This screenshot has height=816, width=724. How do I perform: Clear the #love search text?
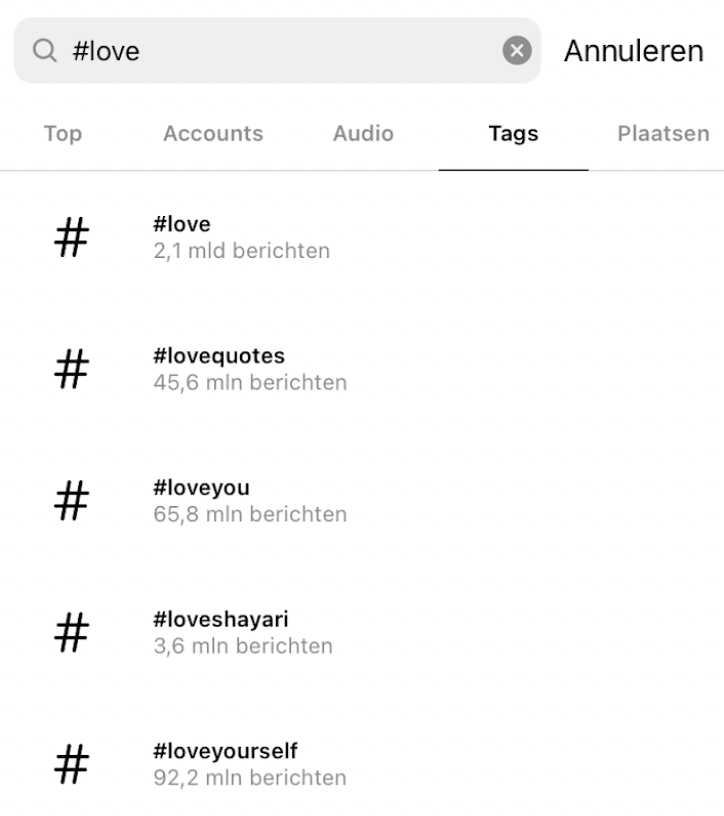coord(516,50)
